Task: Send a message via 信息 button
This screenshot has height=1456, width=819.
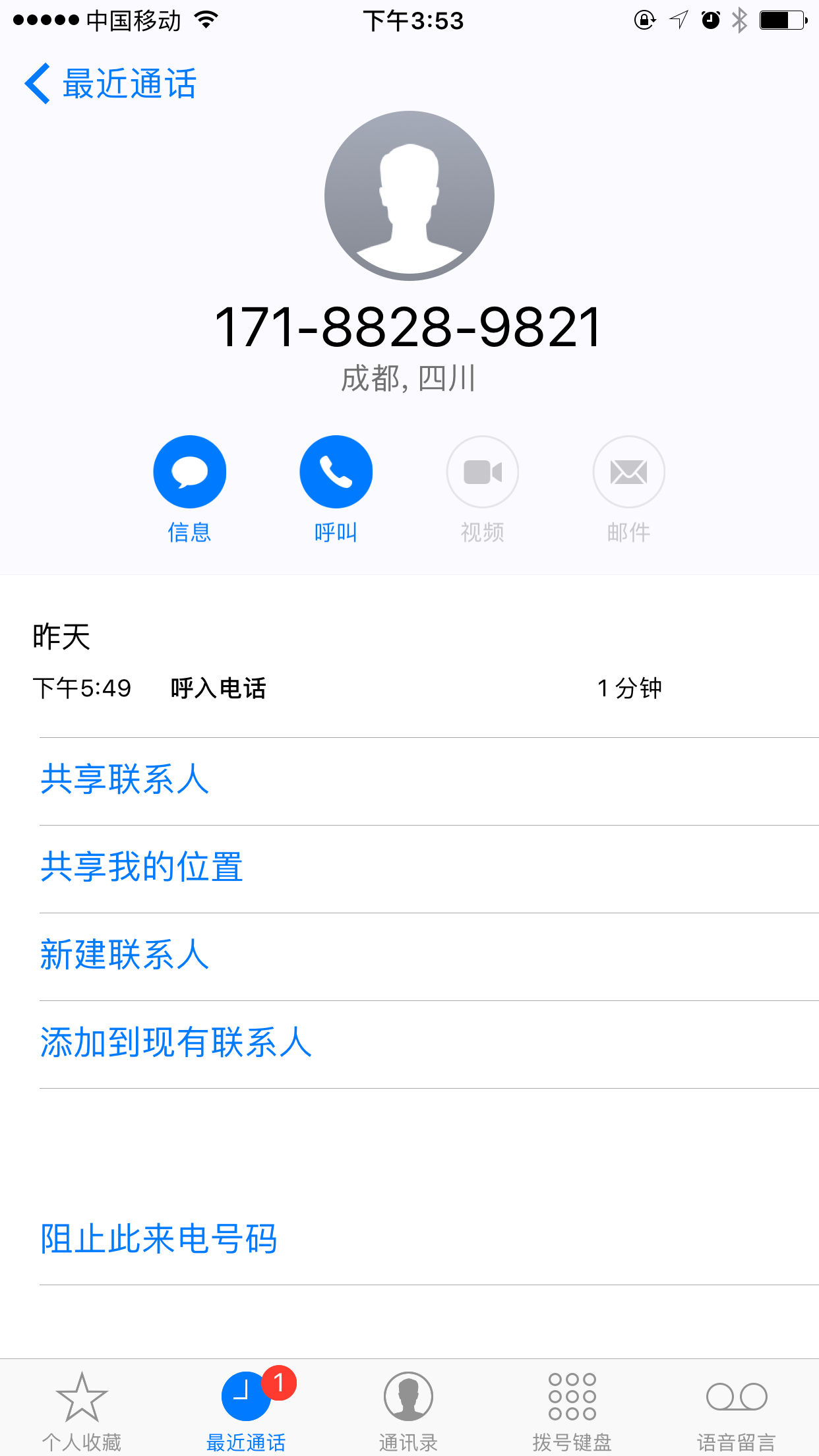Action: [x=189, y=472]
